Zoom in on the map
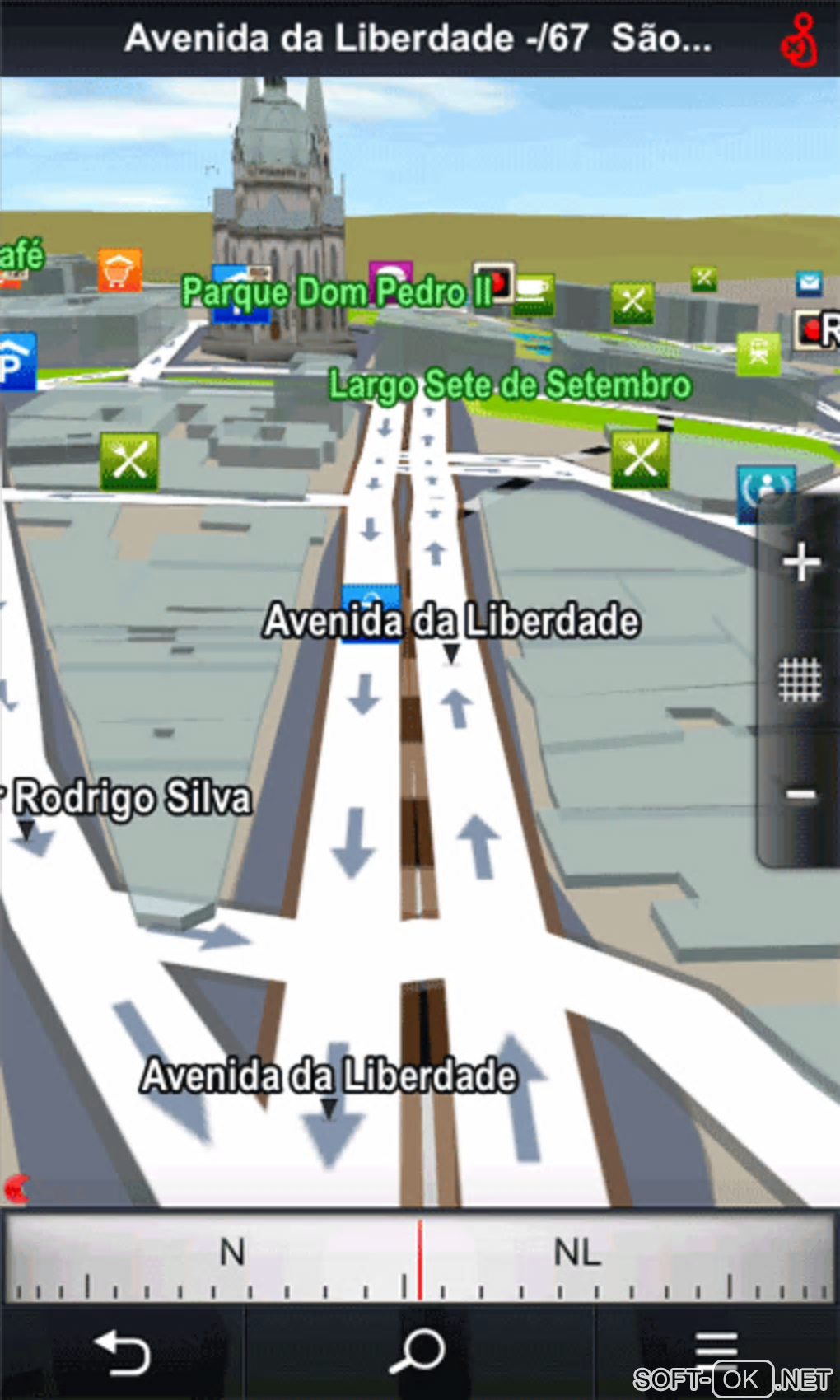 point(800,562)
